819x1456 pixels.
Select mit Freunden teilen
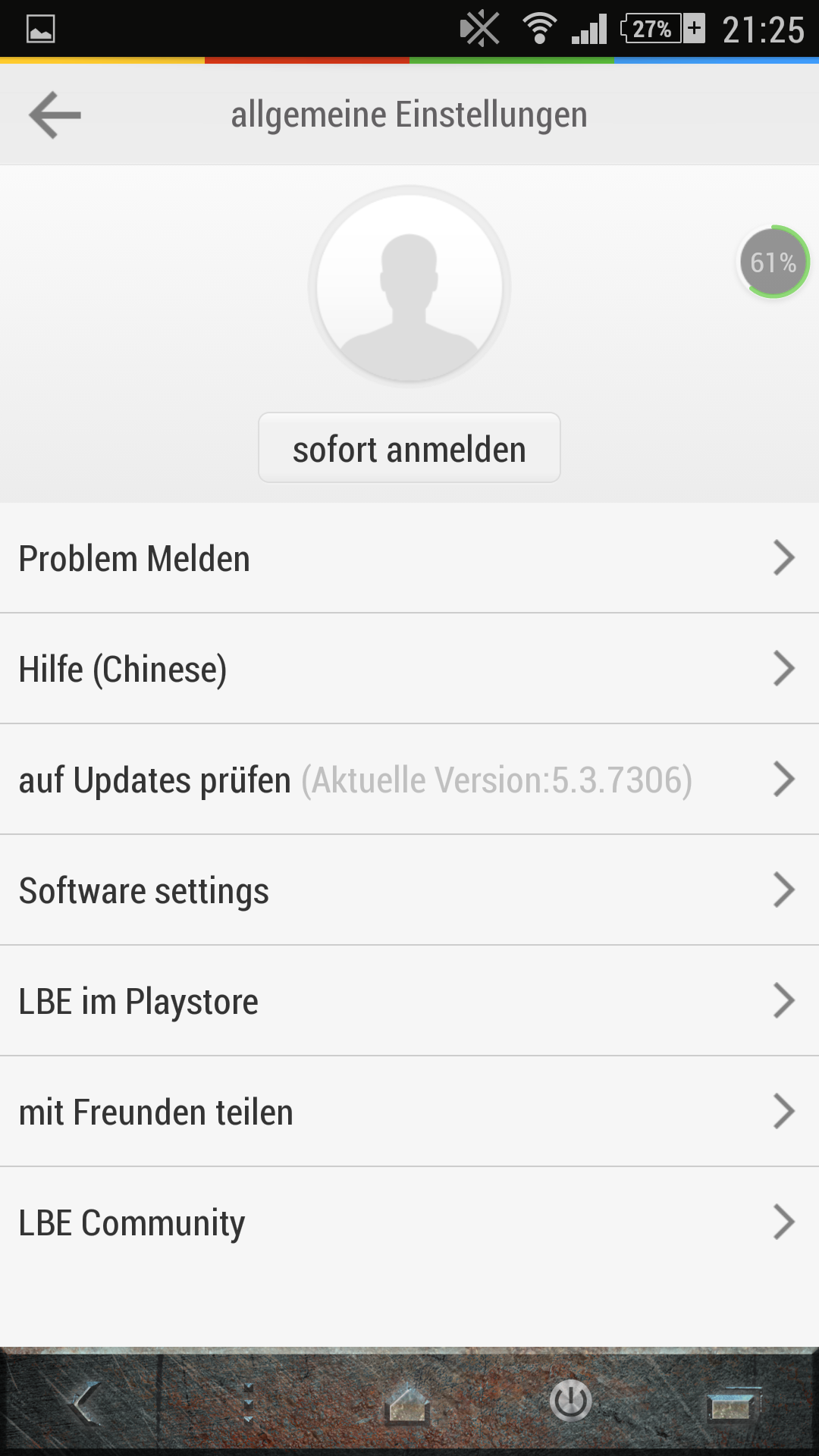pyautogui.click(x=409, y=1112)
